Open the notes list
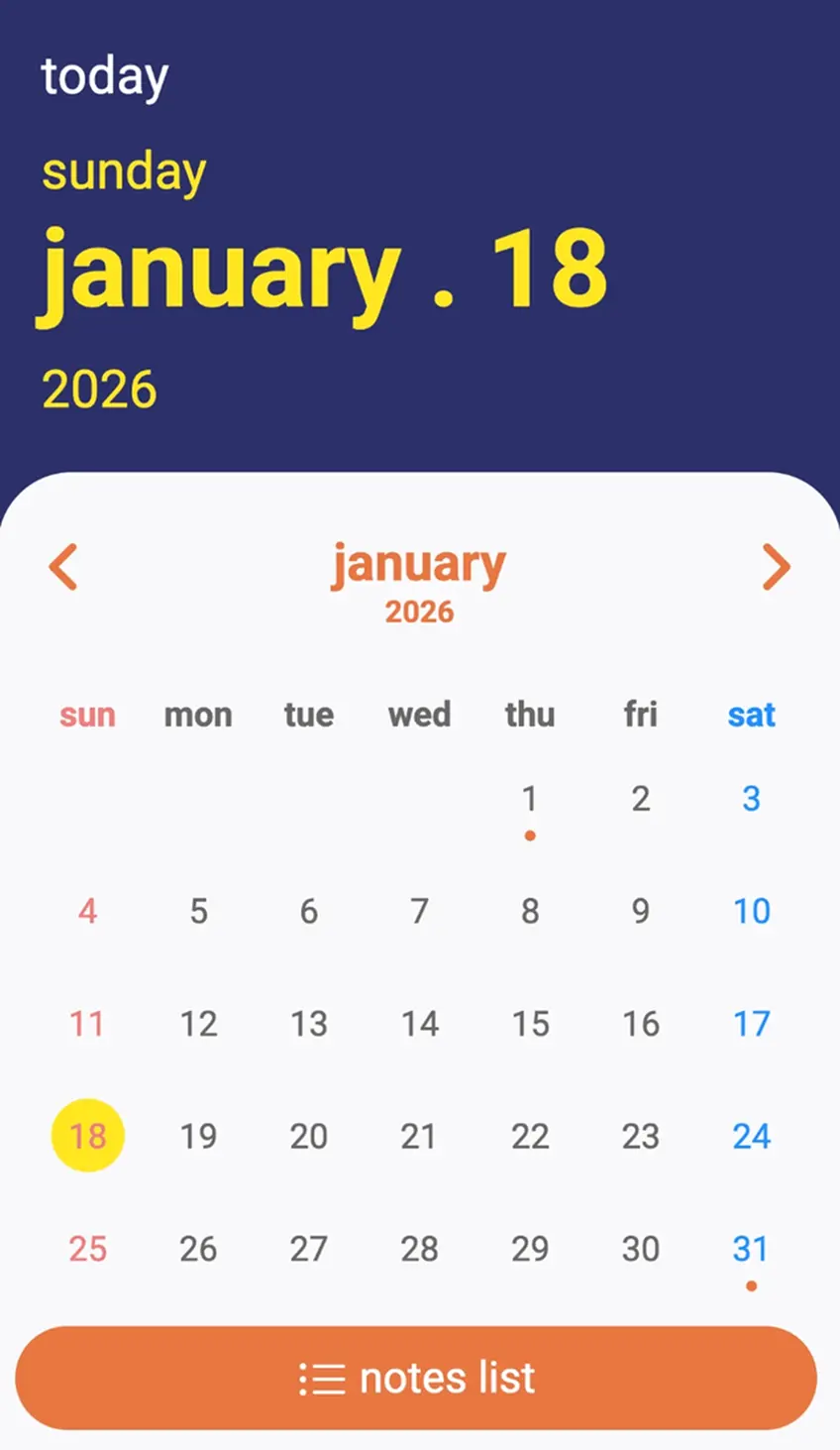The image size is (840, 1450). click(416, 1378)
